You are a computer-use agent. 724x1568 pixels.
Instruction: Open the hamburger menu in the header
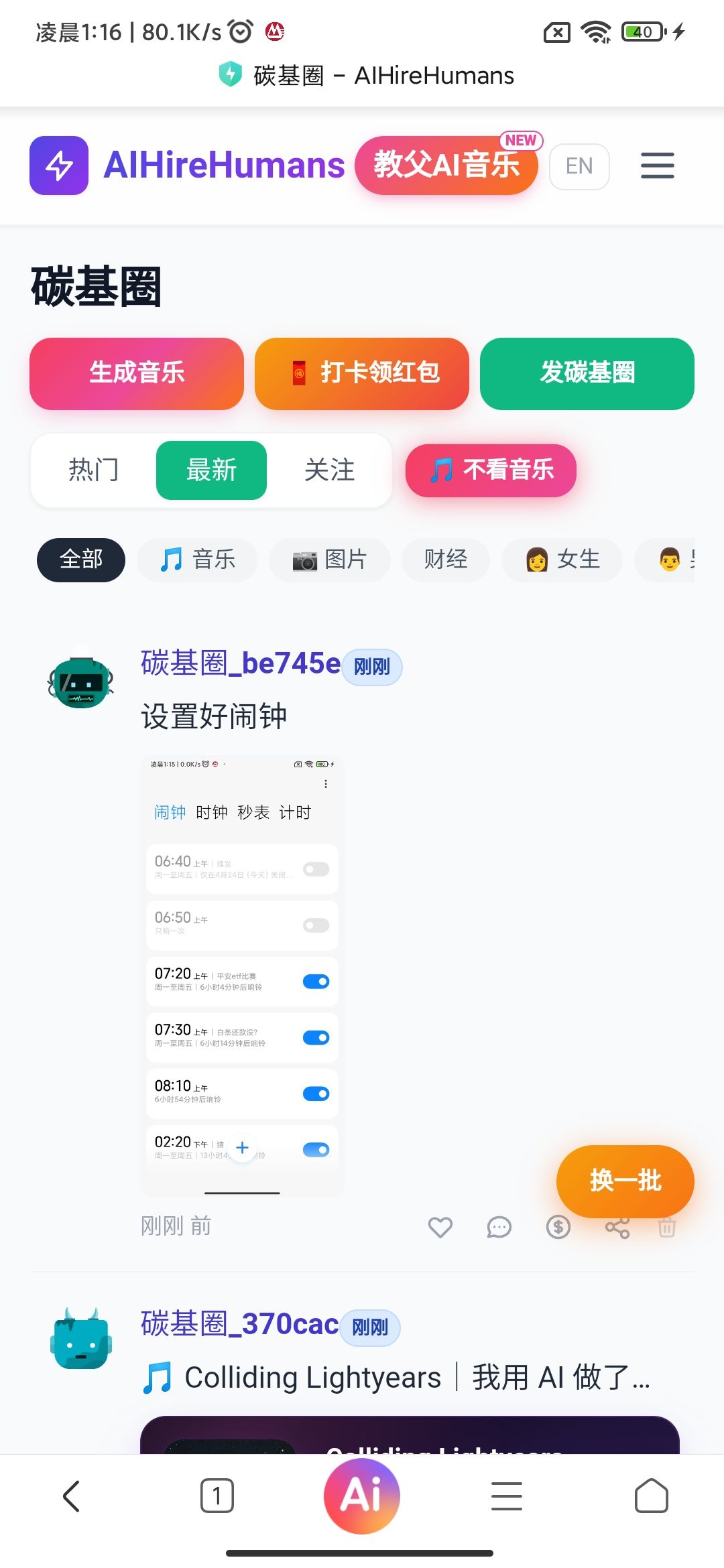(x=657, y=166)
